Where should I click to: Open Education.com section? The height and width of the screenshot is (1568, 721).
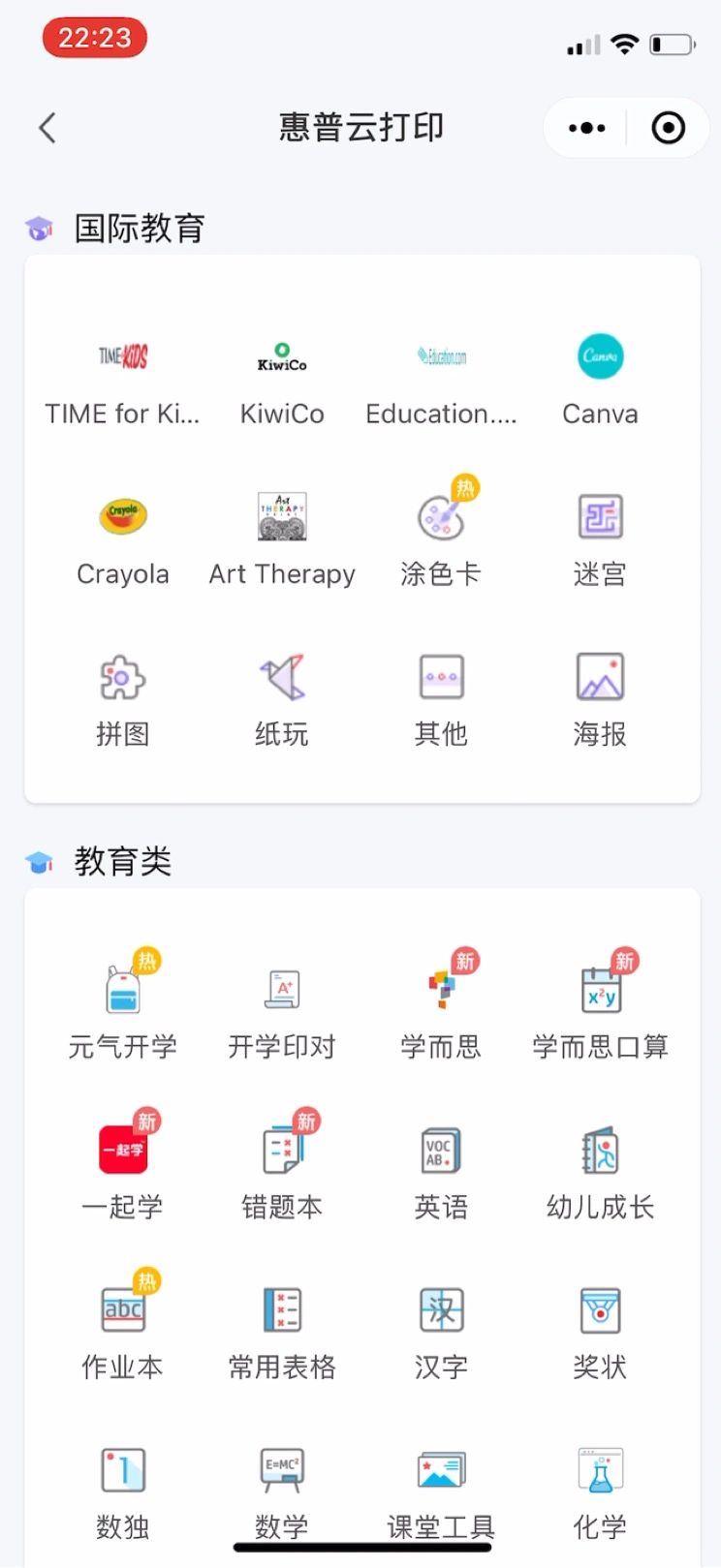pos(441,381)
